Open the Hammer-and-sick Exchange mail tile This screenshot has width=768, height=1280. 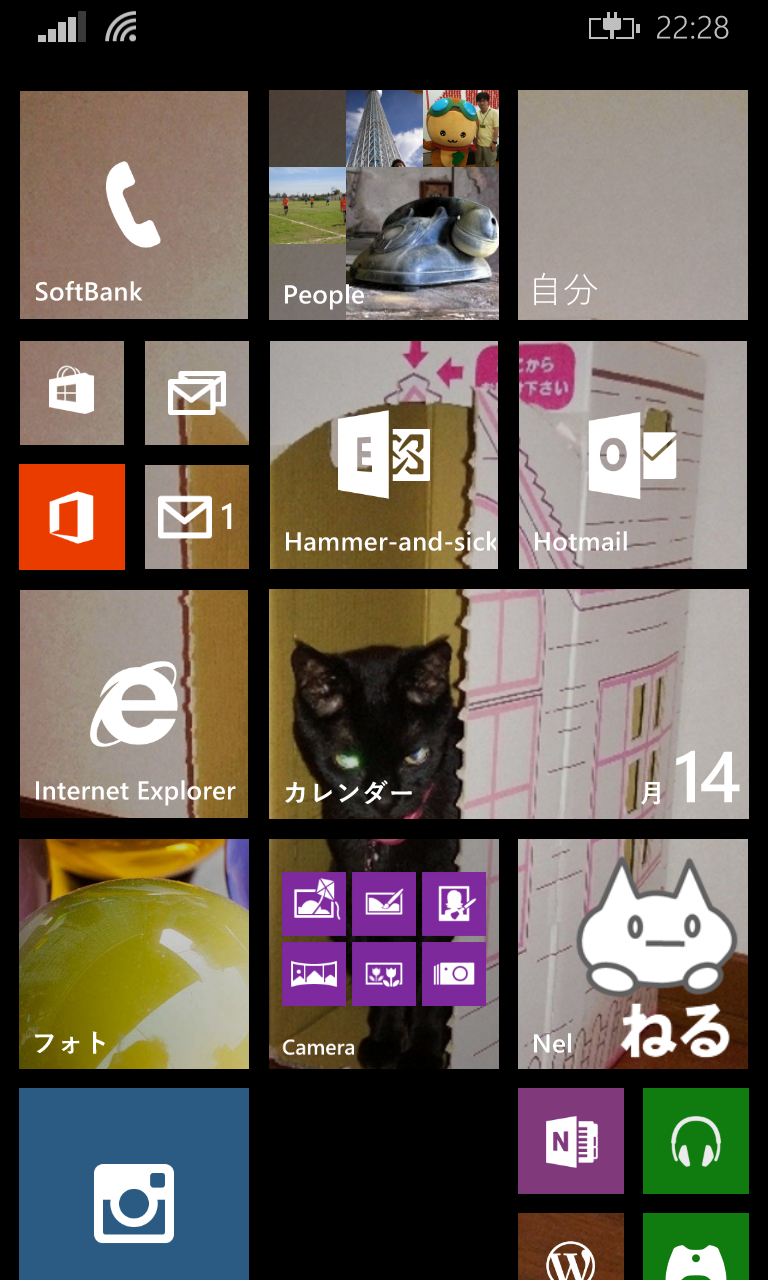coord(384,455)
